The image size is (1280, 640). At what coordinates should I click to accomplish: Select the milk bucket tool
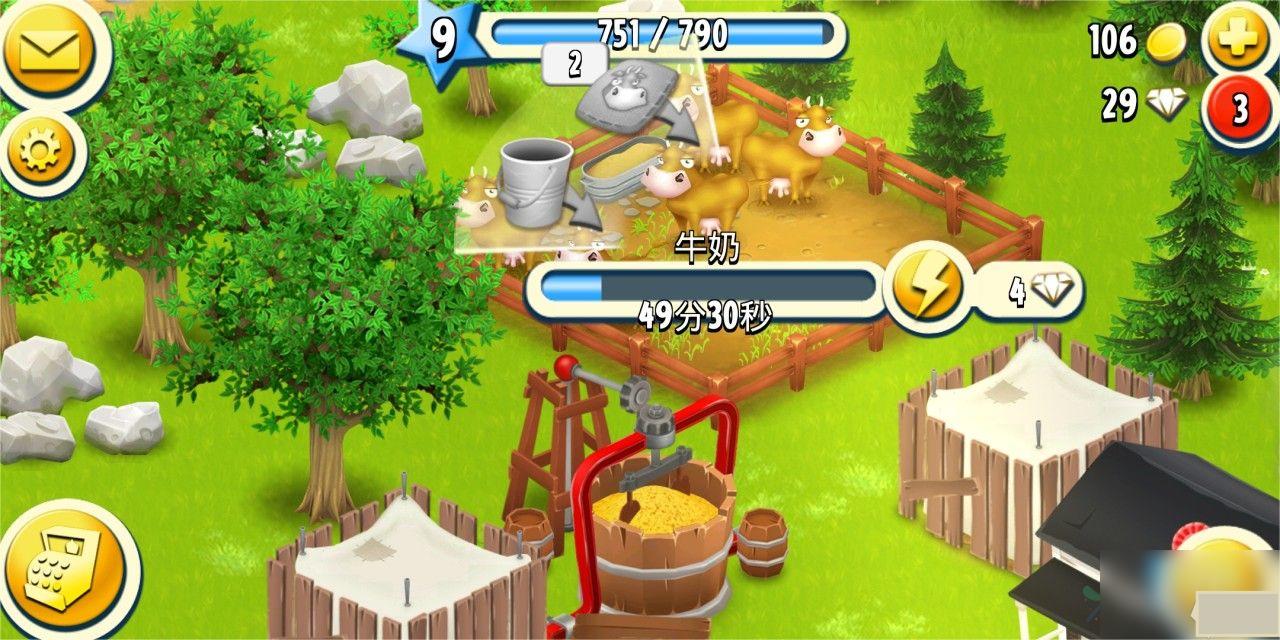point(536,180)
